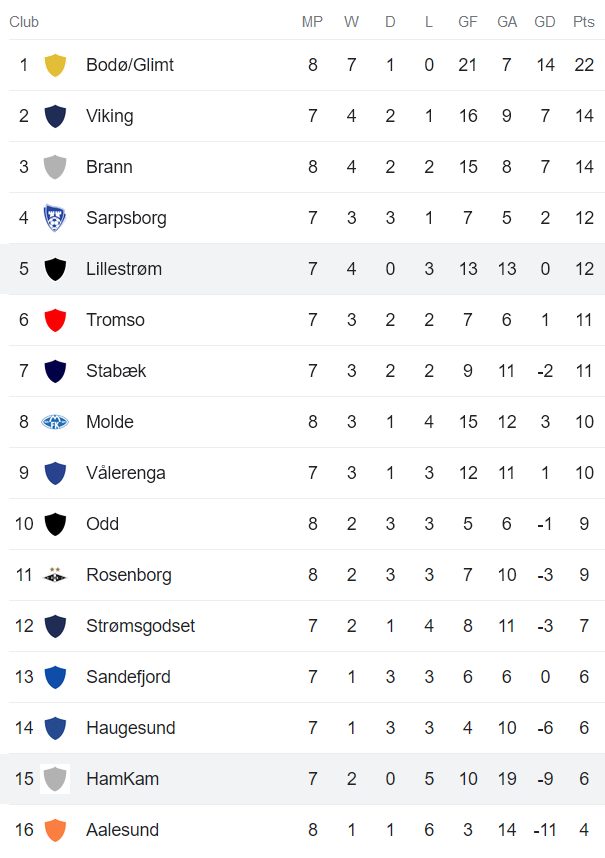Open the Aalesund team row
This screenshot has height=858, width=605.
click(x=122, y=830)
